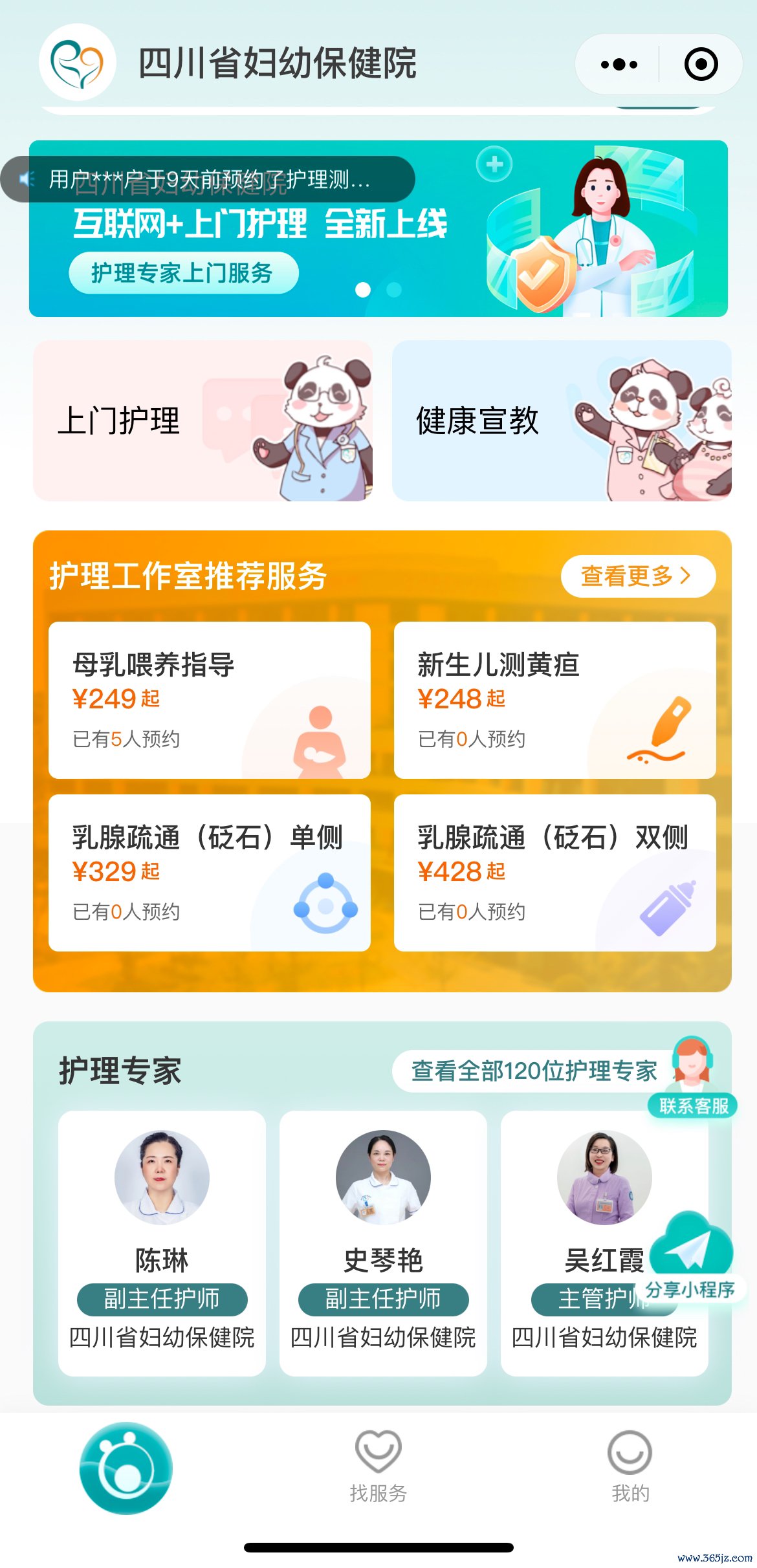View more recommended services via 查看更多

coord(637,576)
